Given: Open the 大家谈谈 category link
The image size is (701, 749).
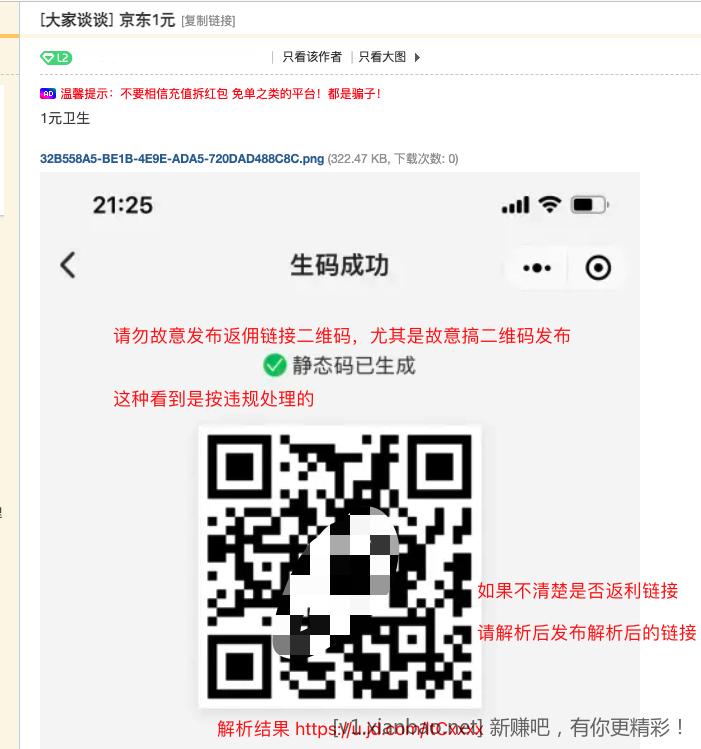Looking at the screenshot, I should coord(76,20).
